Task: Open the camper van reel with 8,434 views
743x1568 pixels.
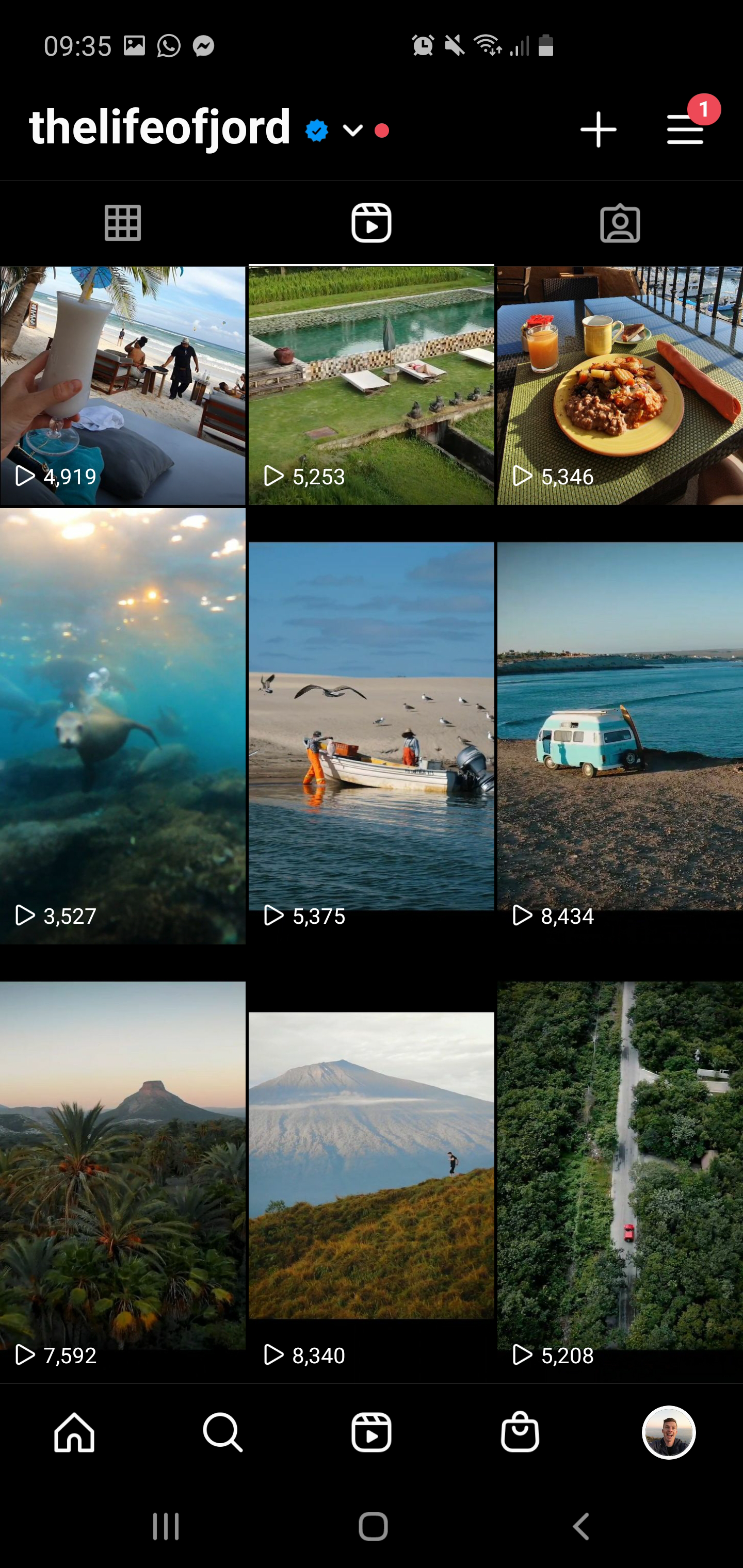Action: point(620,726)
